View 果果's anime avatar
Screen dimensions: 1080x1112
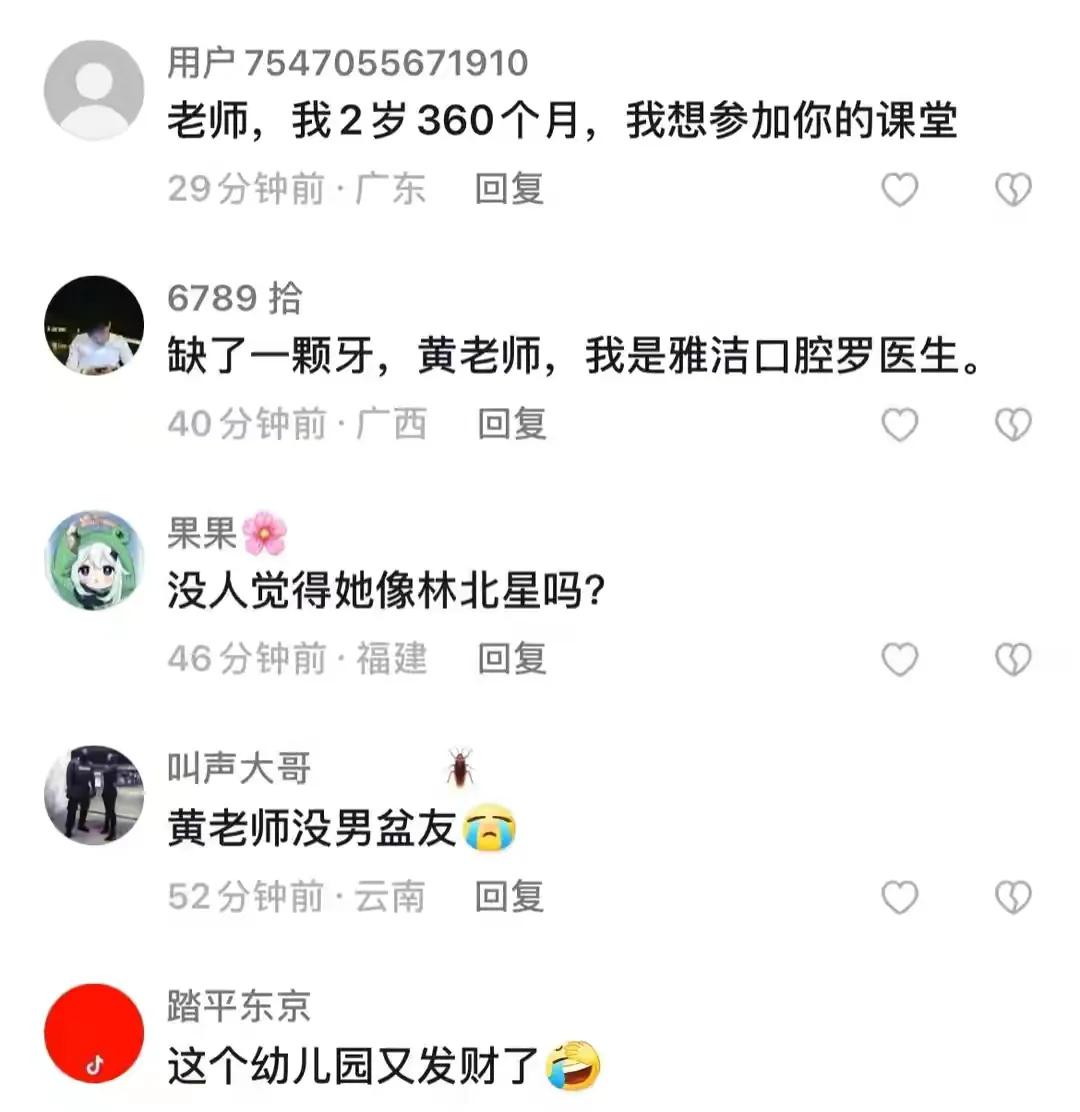[x=92, y=558]
